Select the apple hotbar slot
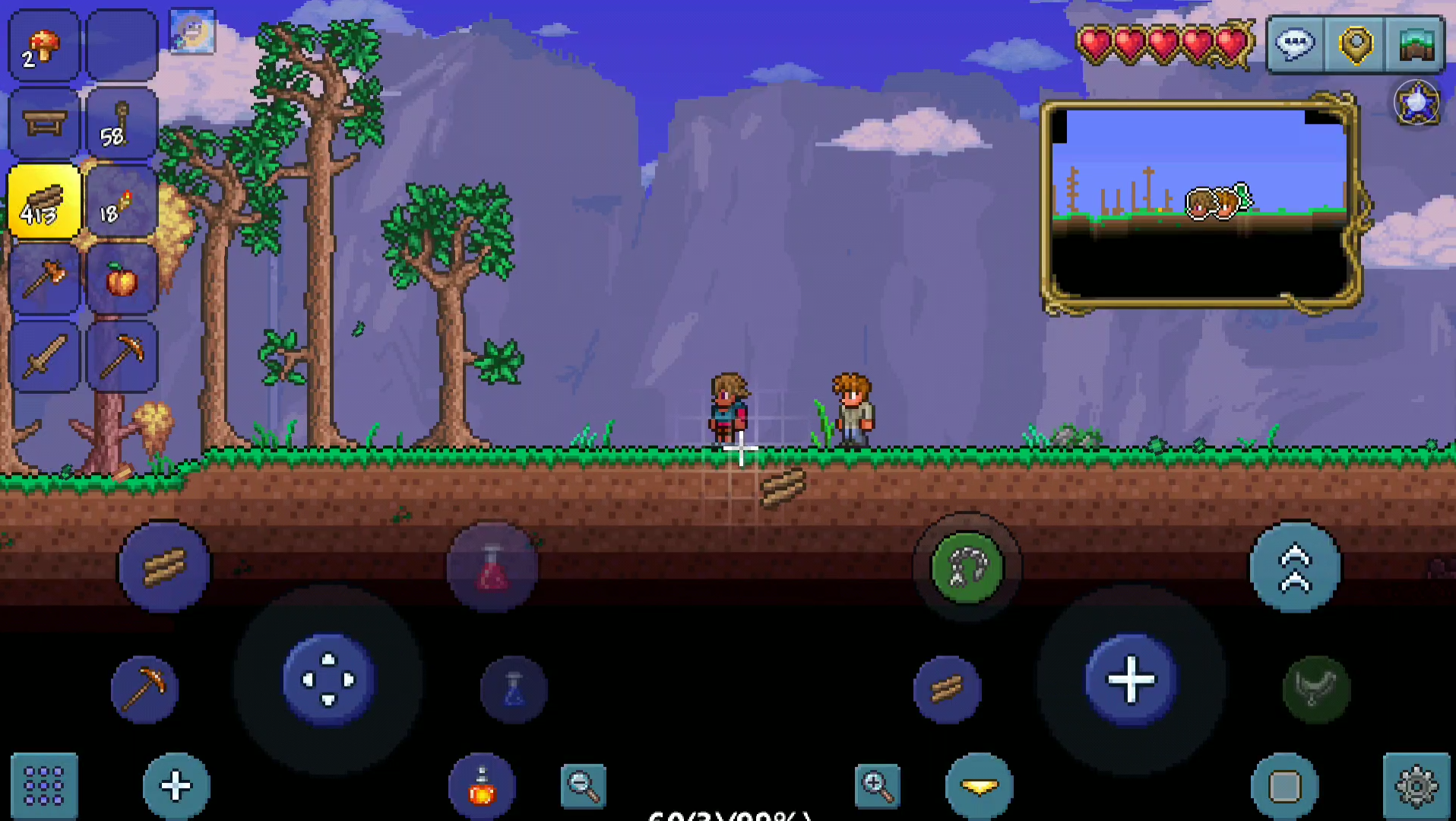 coord(122,280)
